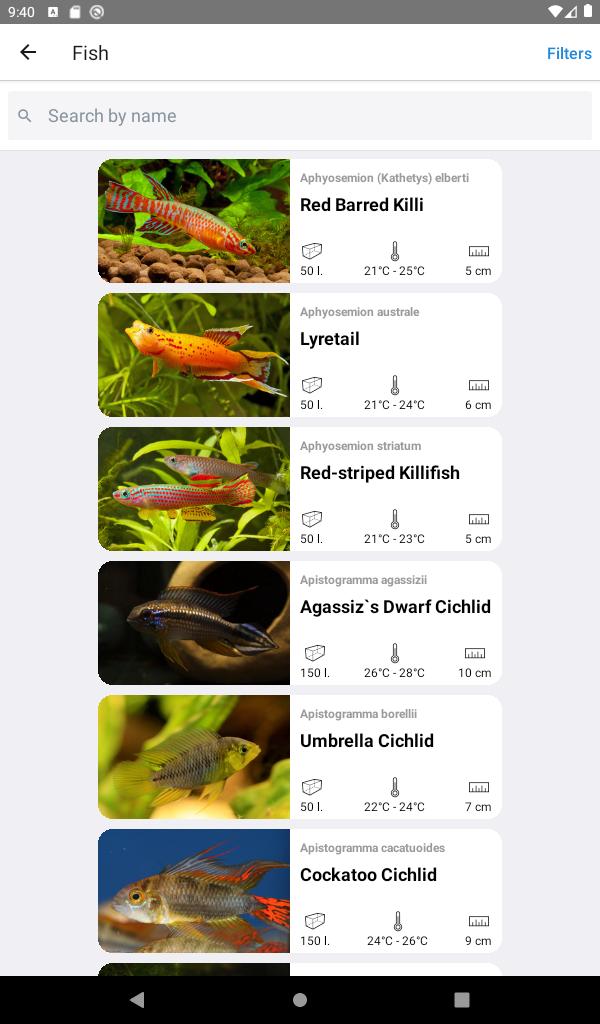View details for Lyretail

click(300, 355)
